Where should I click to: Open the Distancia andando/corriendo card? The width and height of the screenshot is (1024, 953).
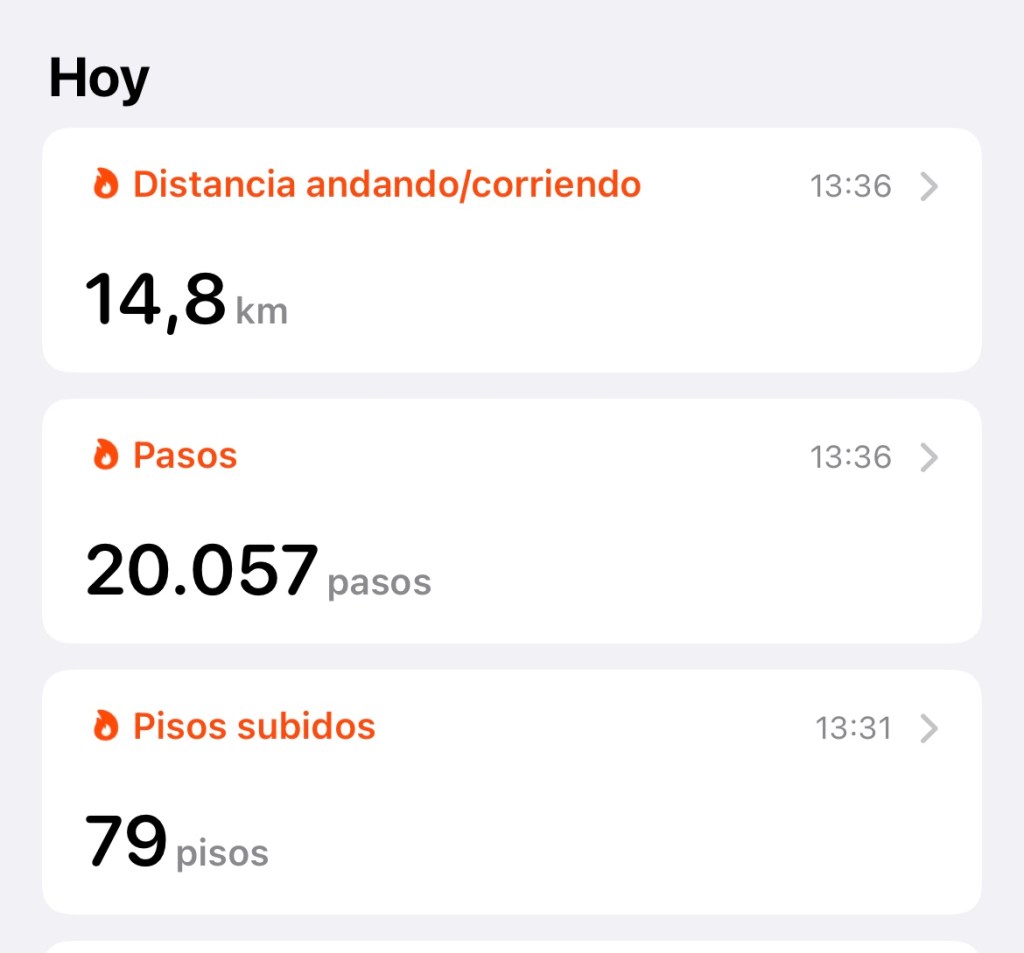pos(511,250)
